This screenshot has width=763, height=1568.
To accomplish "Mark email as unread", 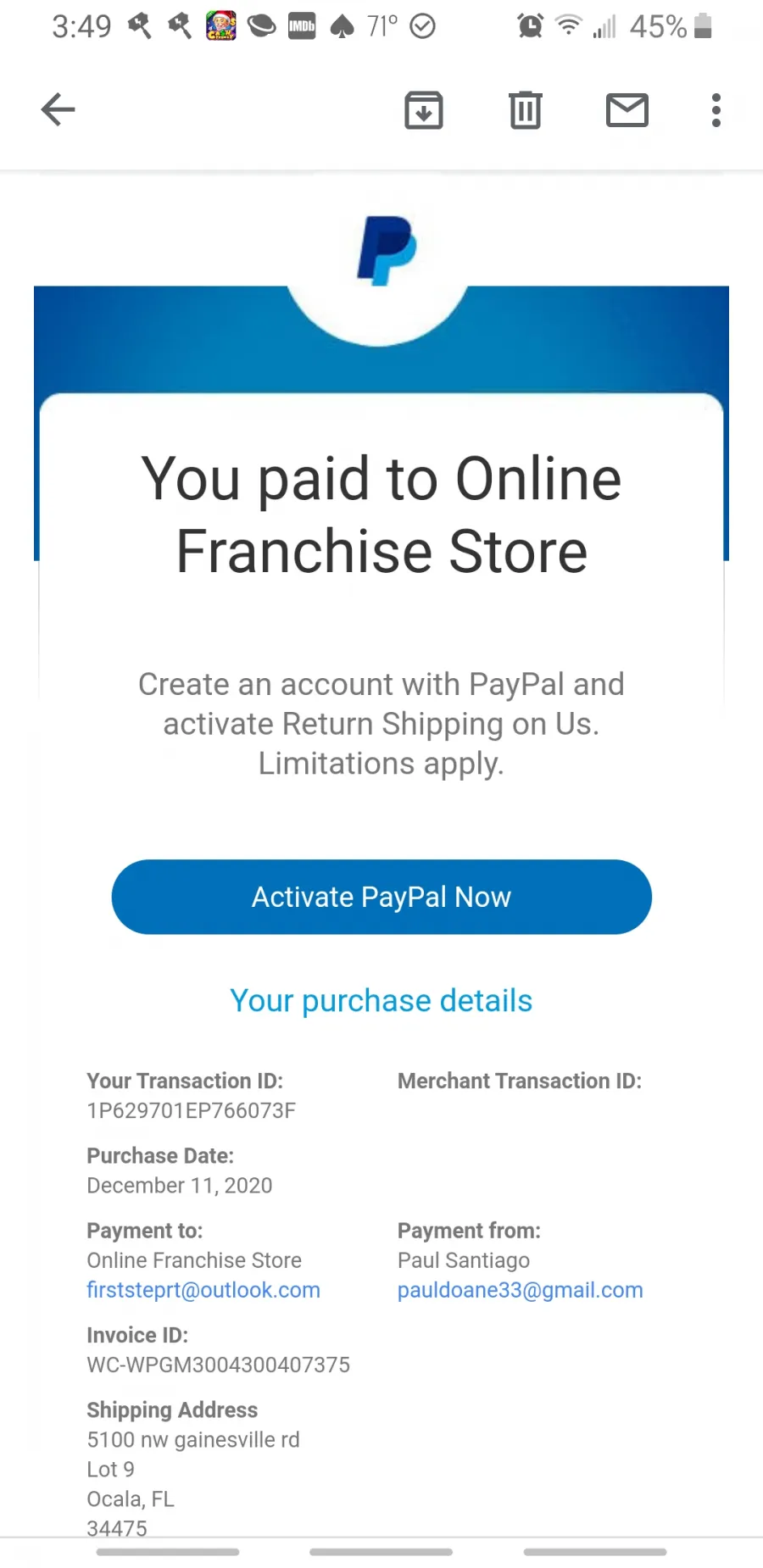I will point(627,110).
